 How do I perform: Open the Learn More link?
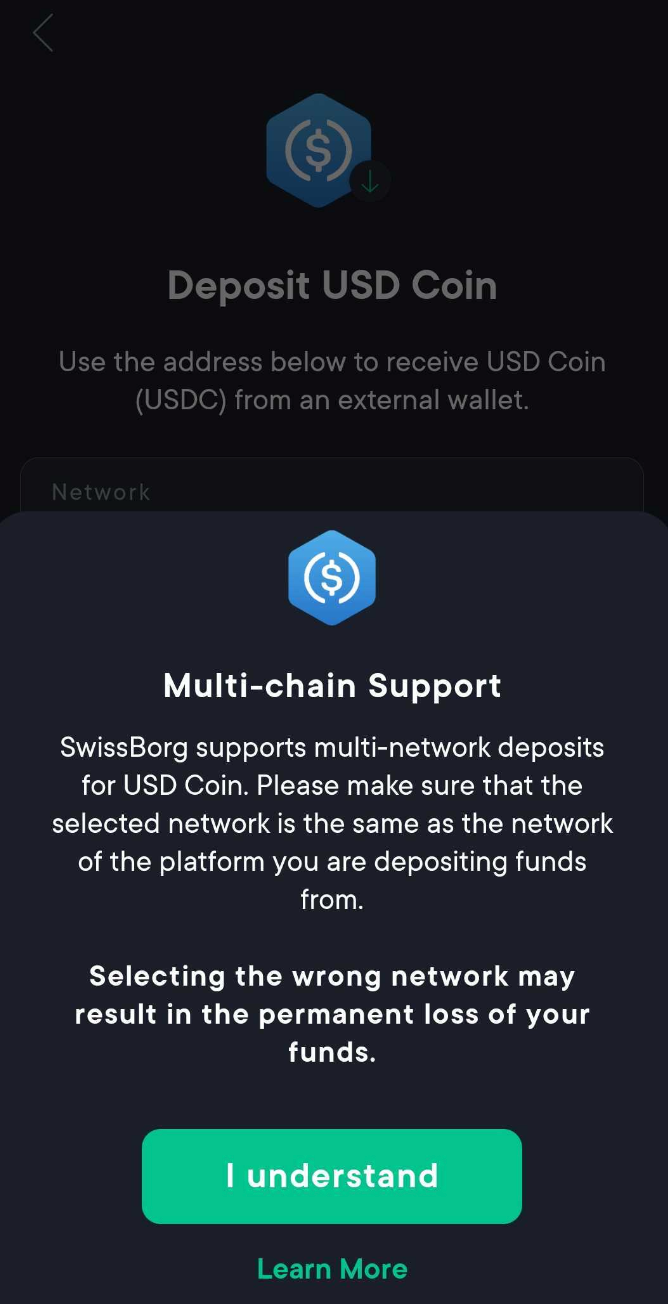coord(332,1269)
